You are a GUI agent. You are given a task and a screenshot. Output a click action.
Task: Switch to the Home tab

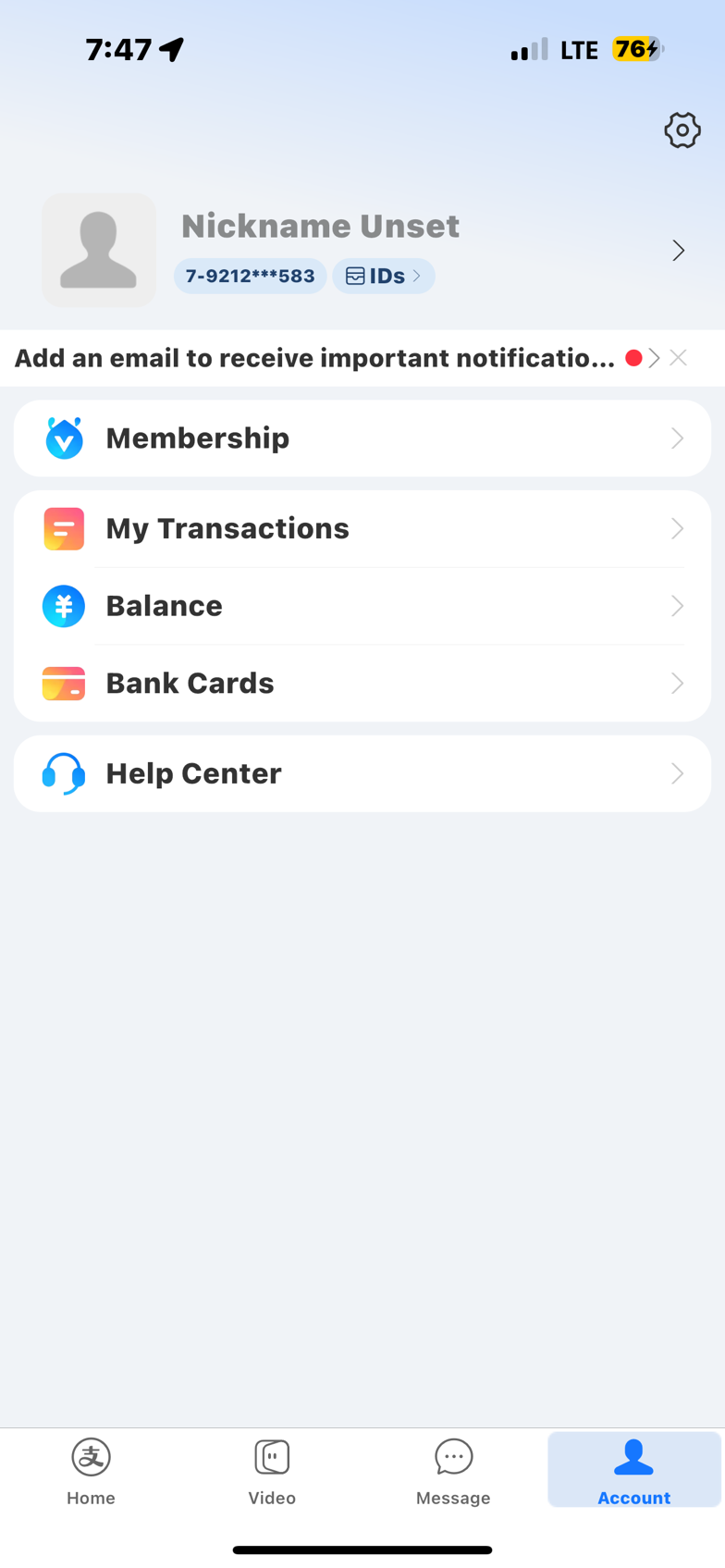91,1471
